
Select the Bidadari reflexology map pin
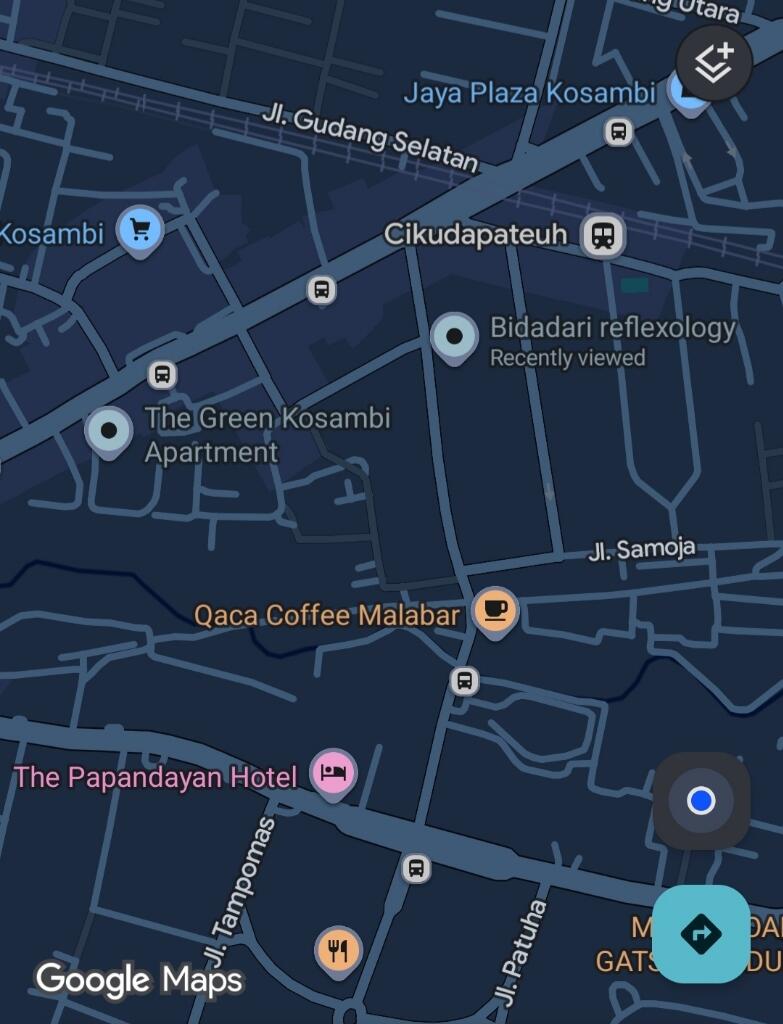click(x=453, y=332)
